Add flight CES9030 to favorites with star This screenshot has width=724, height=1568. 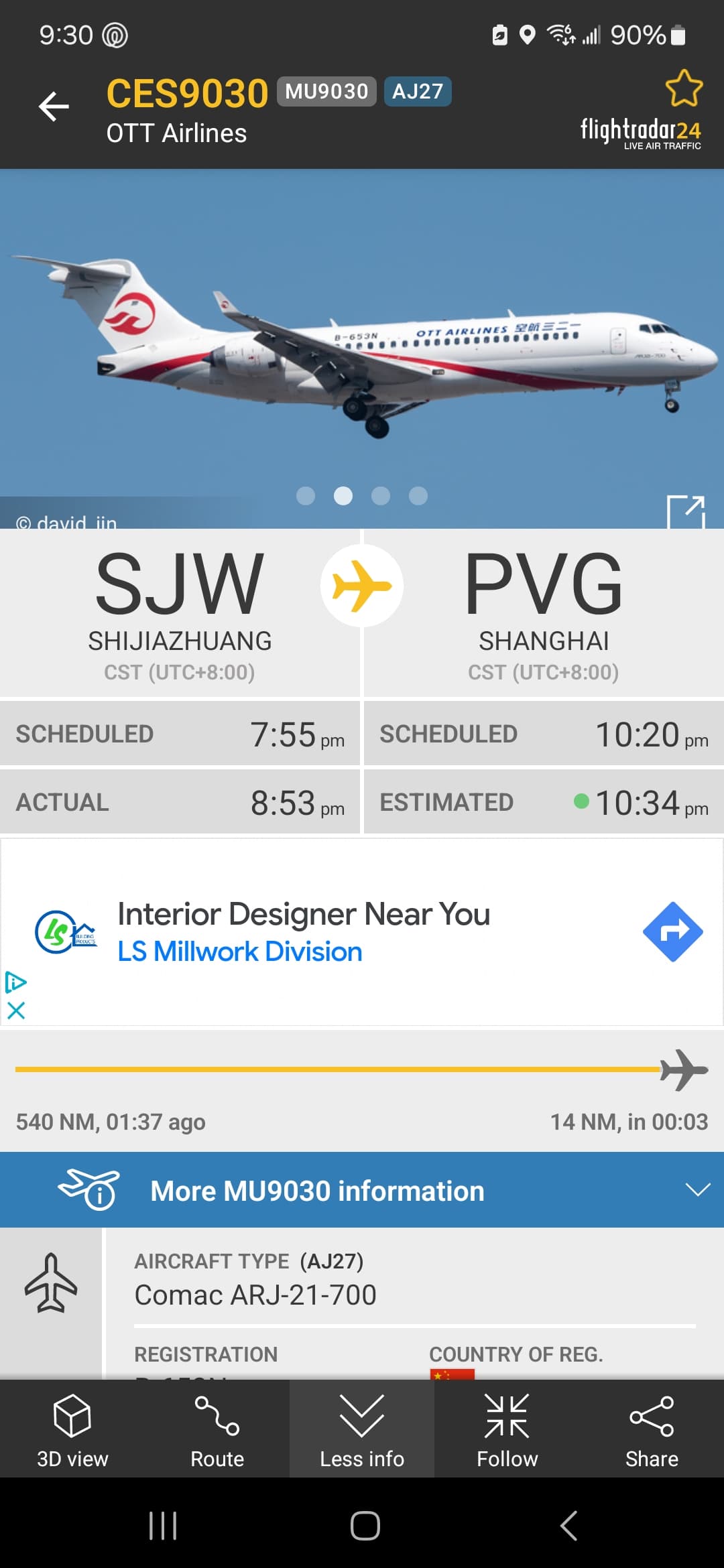(683, 88)
